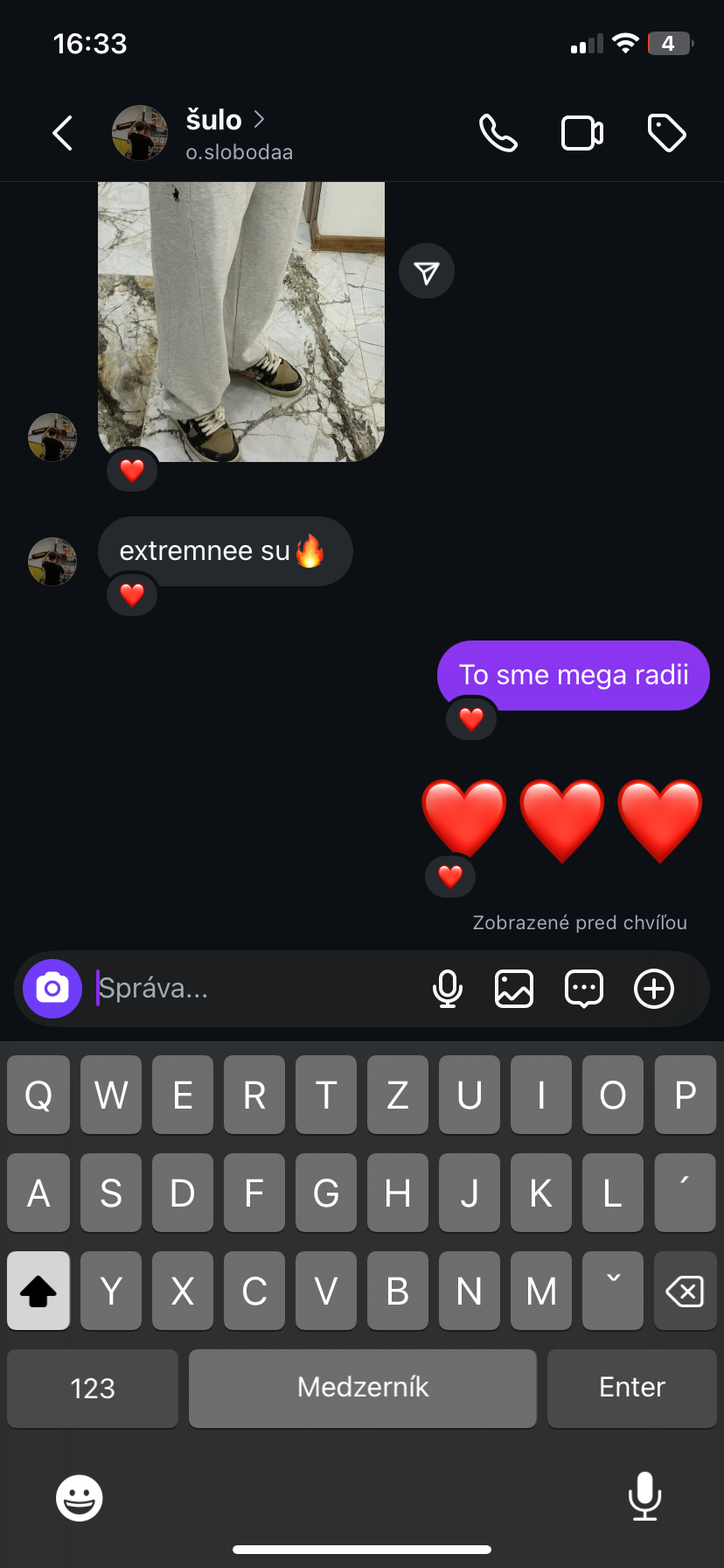Open the emoji keyboard
Viewport: 724px width, 1568px height.
tap(80, 1498)
